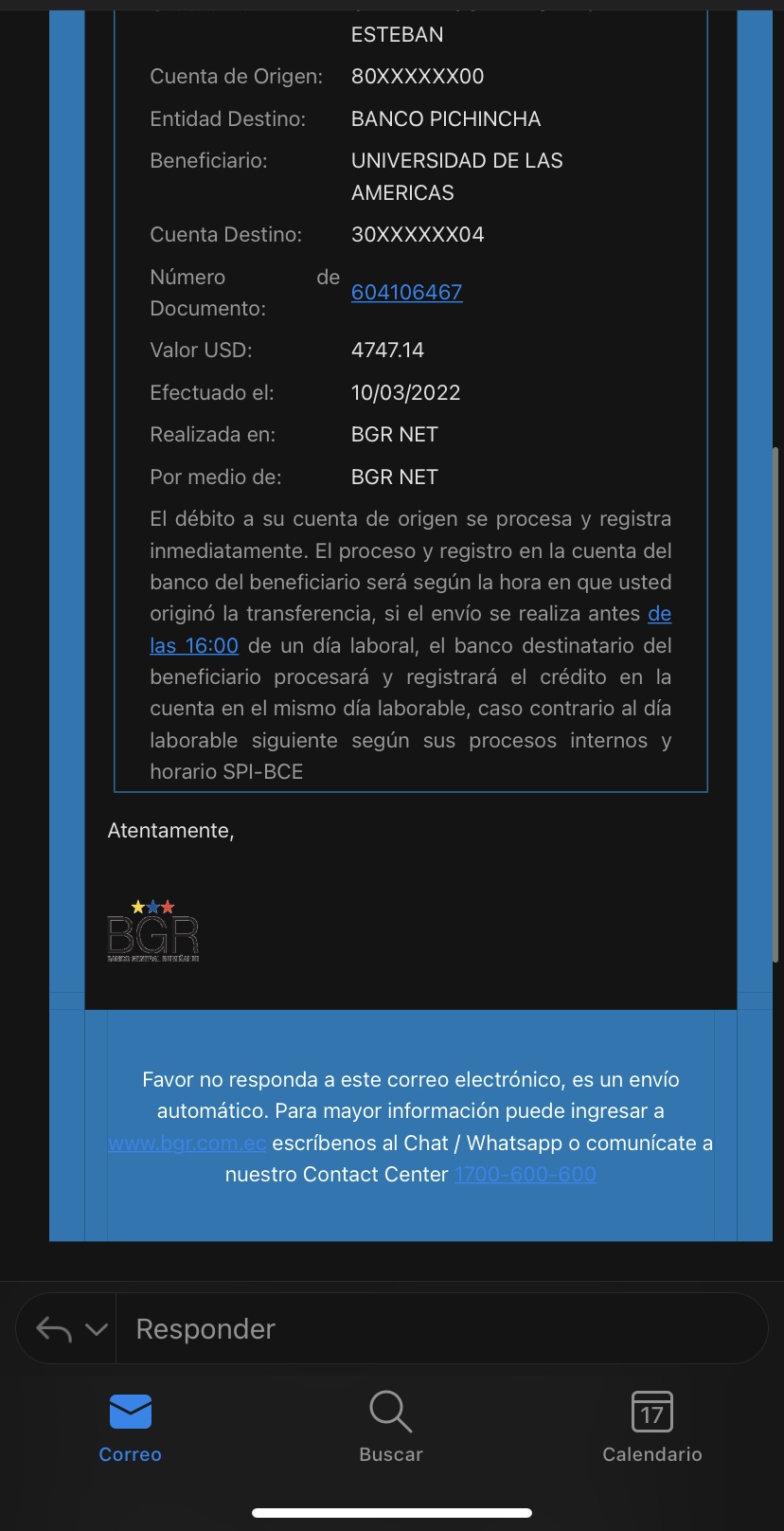Expand the reply options chevron

click(x=97, y=1329)
